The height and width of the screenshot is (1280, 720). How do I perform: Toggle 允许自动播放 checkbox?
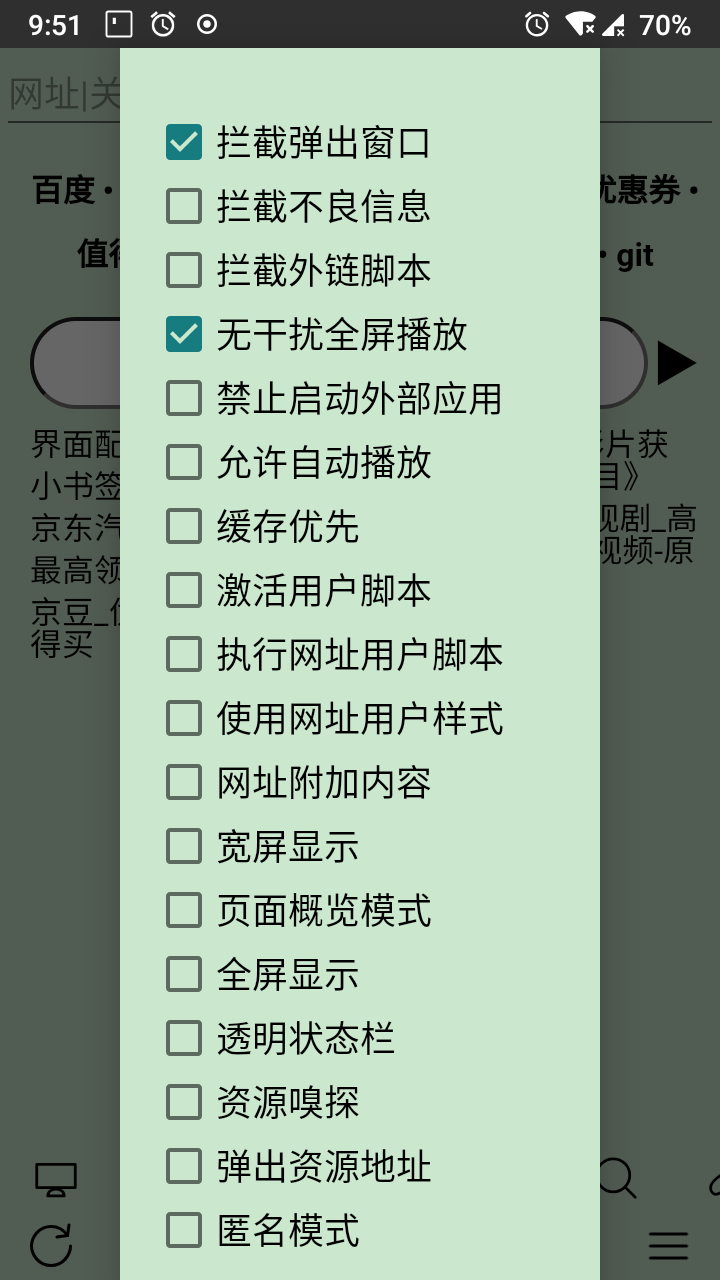pos(184,463)
